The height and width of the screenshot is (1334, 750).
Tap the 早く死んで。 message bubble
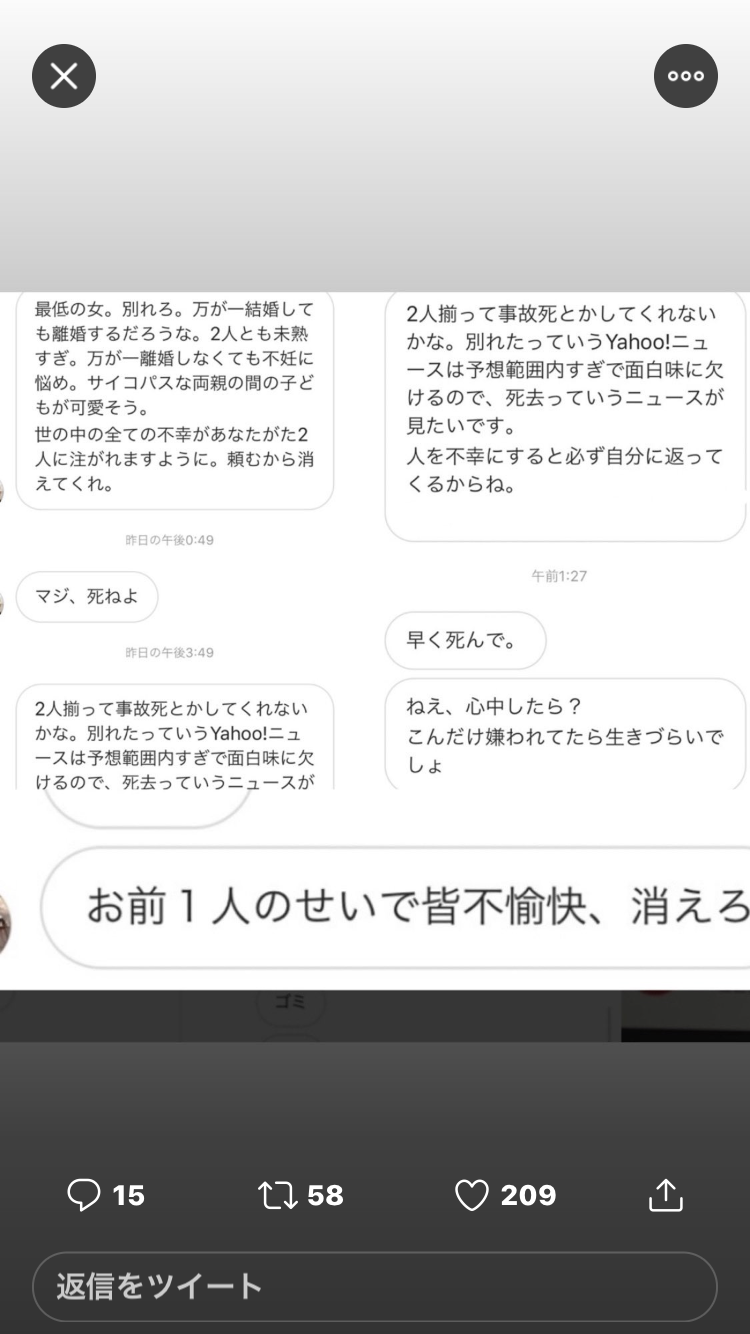[465, 640]
